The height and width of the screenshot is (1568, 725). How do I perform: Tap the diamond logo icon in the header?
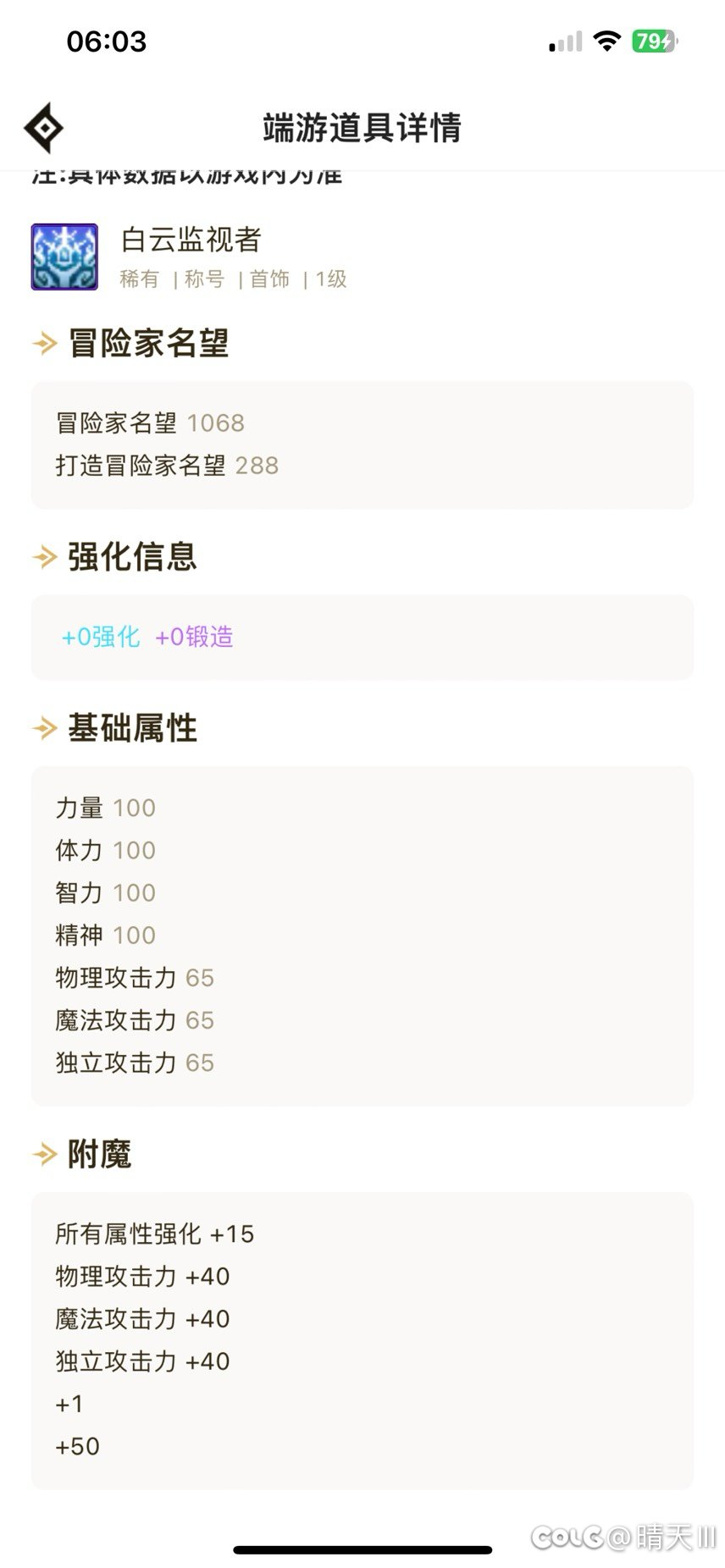tap(44, 128)
